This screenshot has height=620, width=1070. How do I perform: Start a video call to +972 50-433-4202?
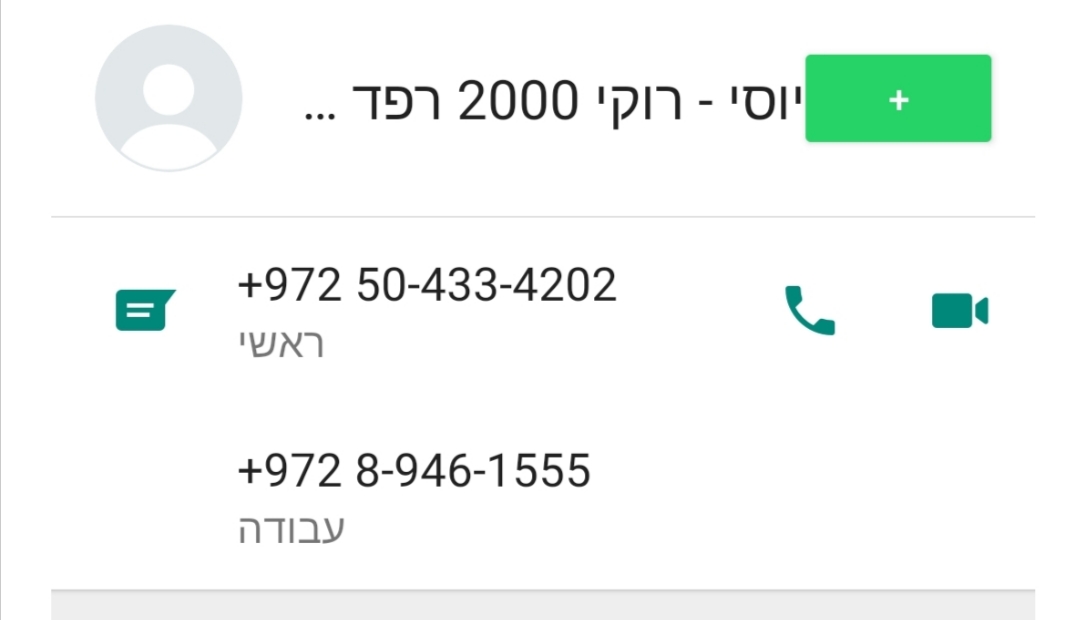click(959, 311)
